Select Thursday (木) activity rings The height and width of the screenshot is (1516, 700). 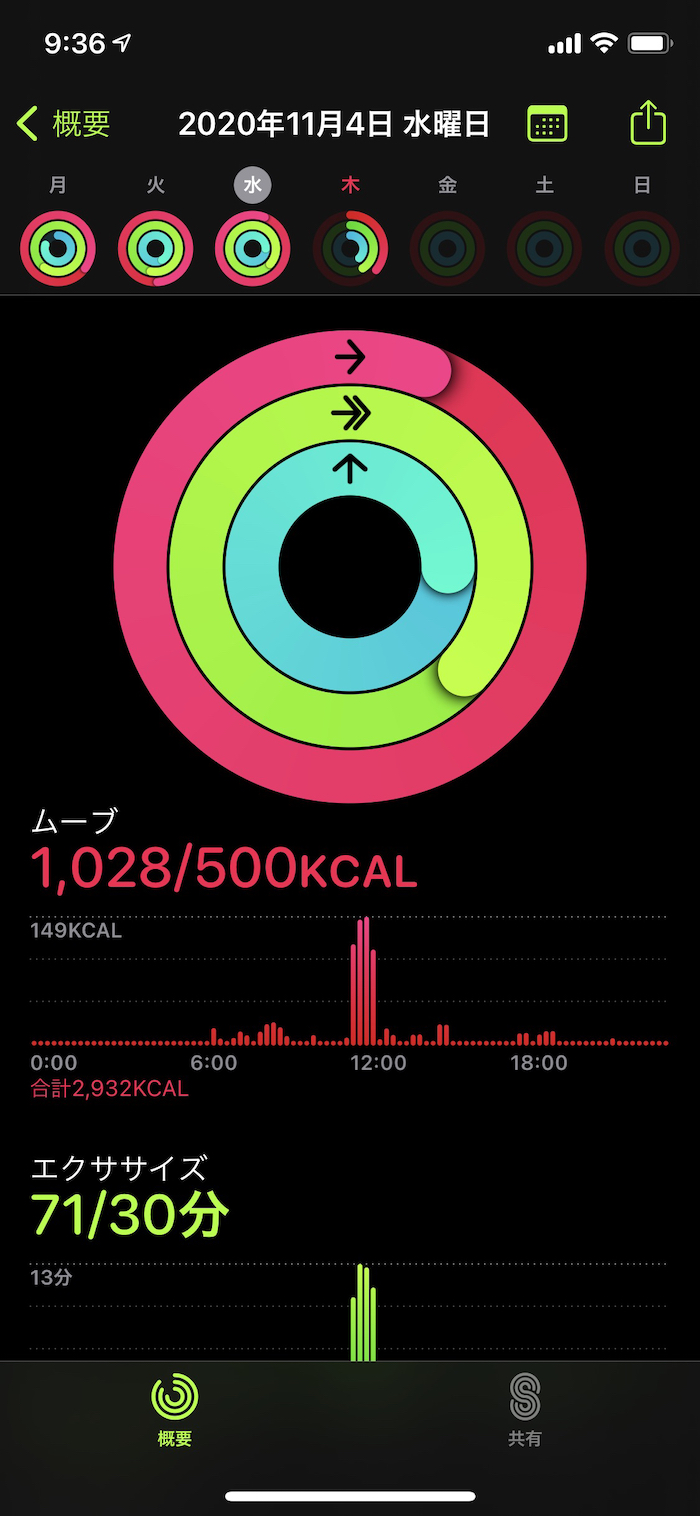coord(350,248)
